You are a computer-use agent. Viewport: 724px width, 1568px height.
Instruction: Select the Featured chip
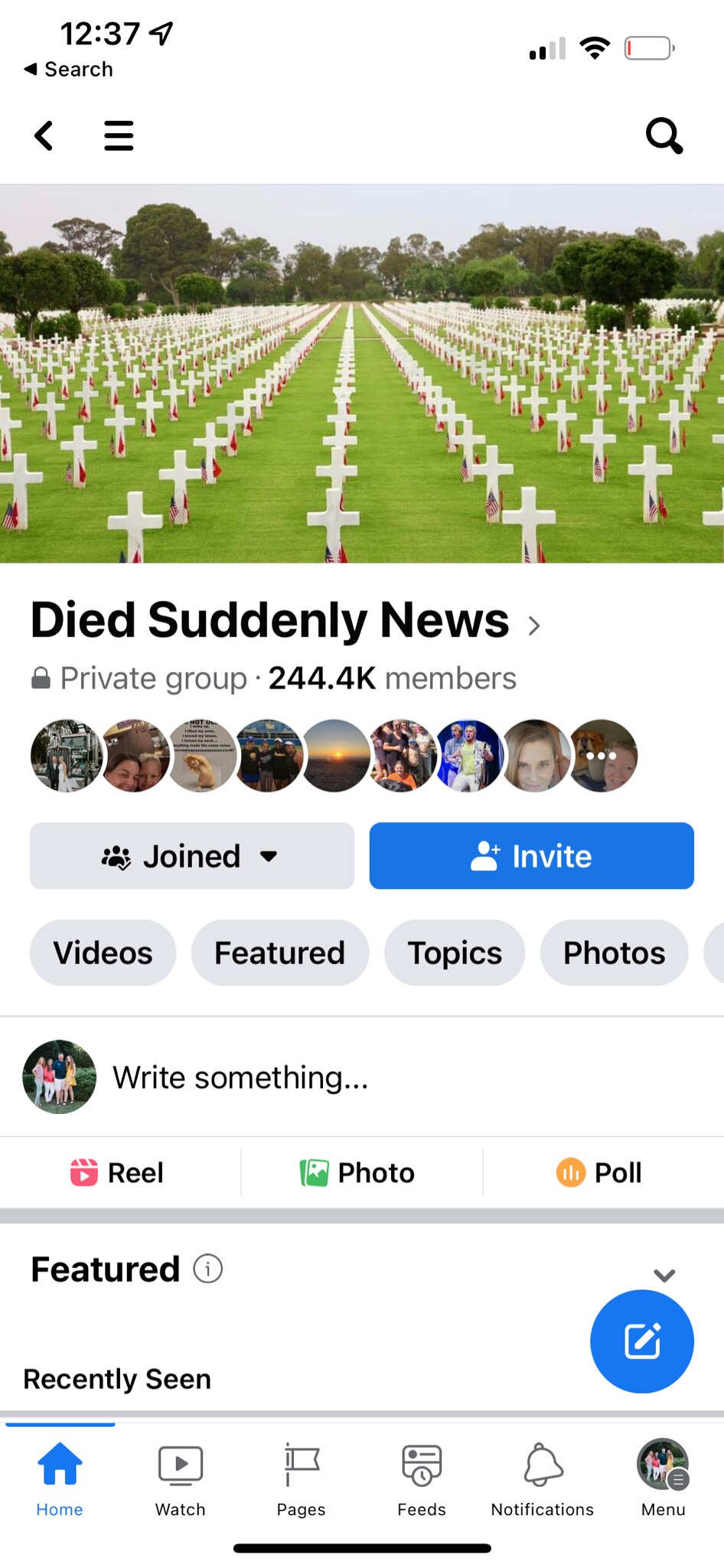pyautogui.click(x=279, y=953)
